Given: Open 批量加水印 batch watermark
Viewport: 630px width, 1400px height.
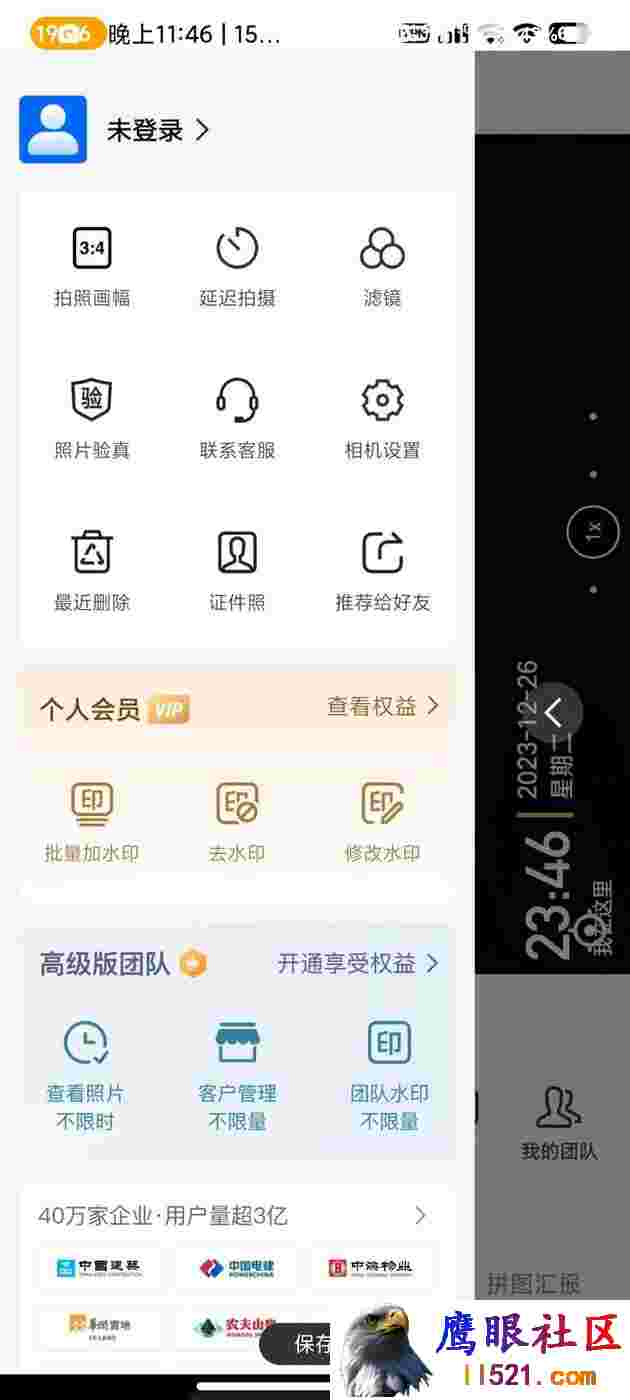Looking at the screenshot, I should (x=92, y=823).
